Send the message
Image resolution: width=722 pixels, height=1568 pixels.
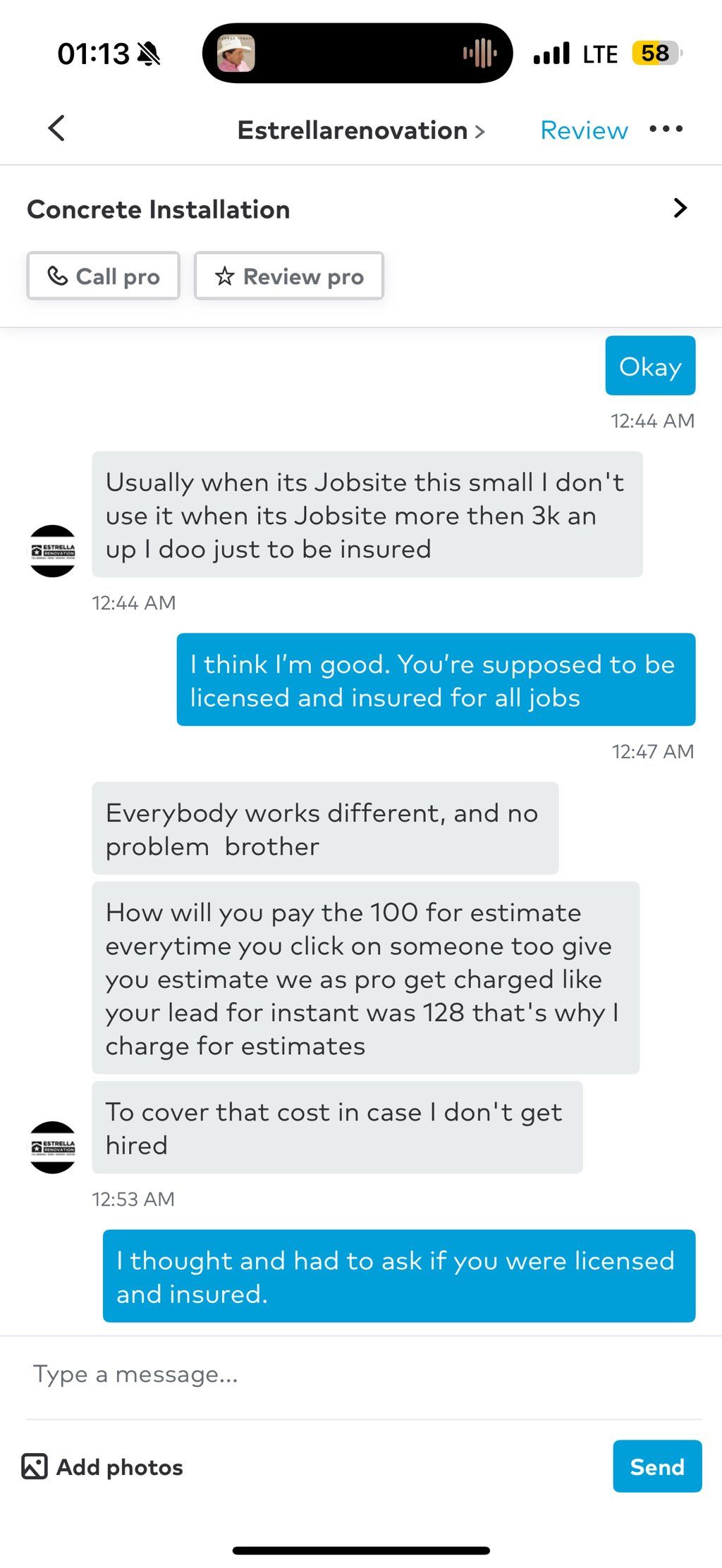[x=656, y=1467]
